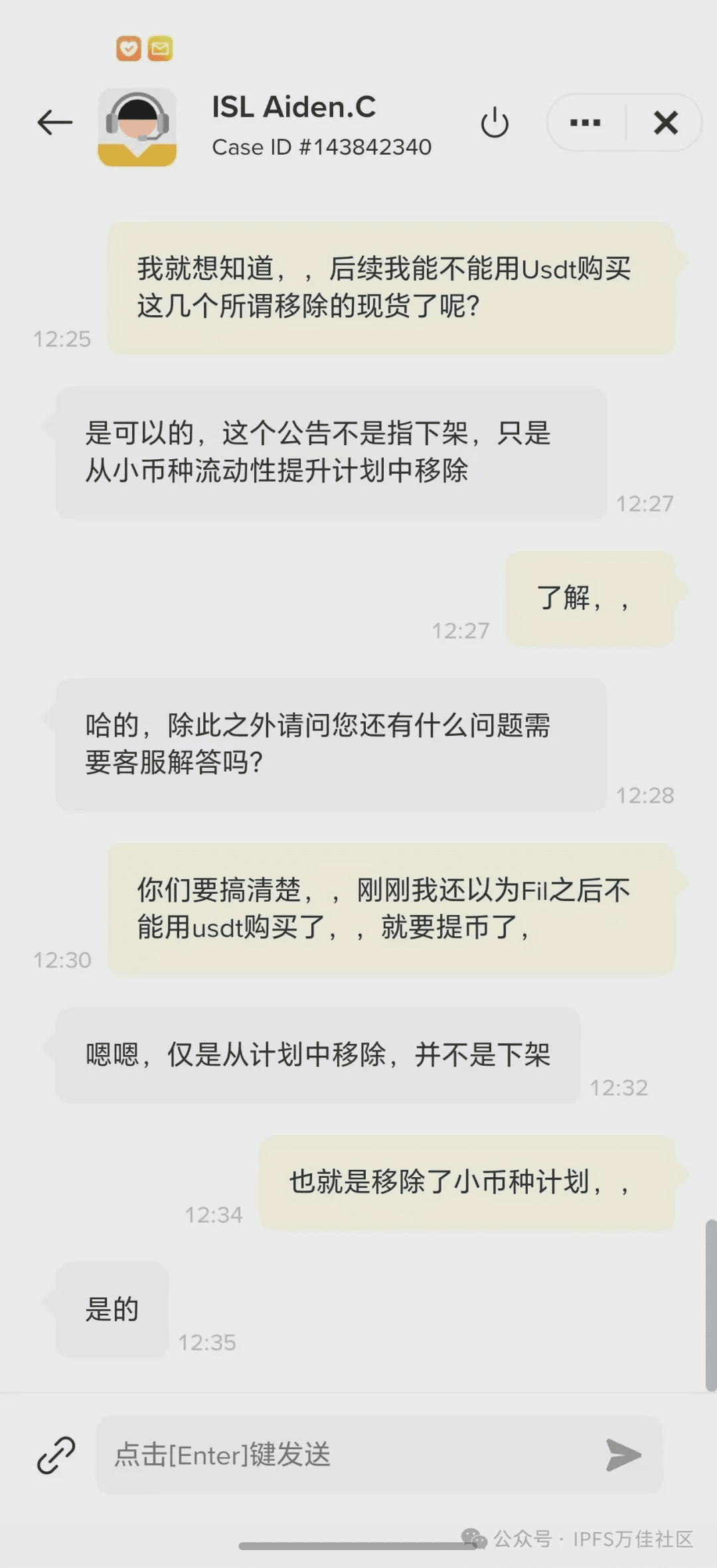Send the message with the arrow icon

[x=623, y=1455]
